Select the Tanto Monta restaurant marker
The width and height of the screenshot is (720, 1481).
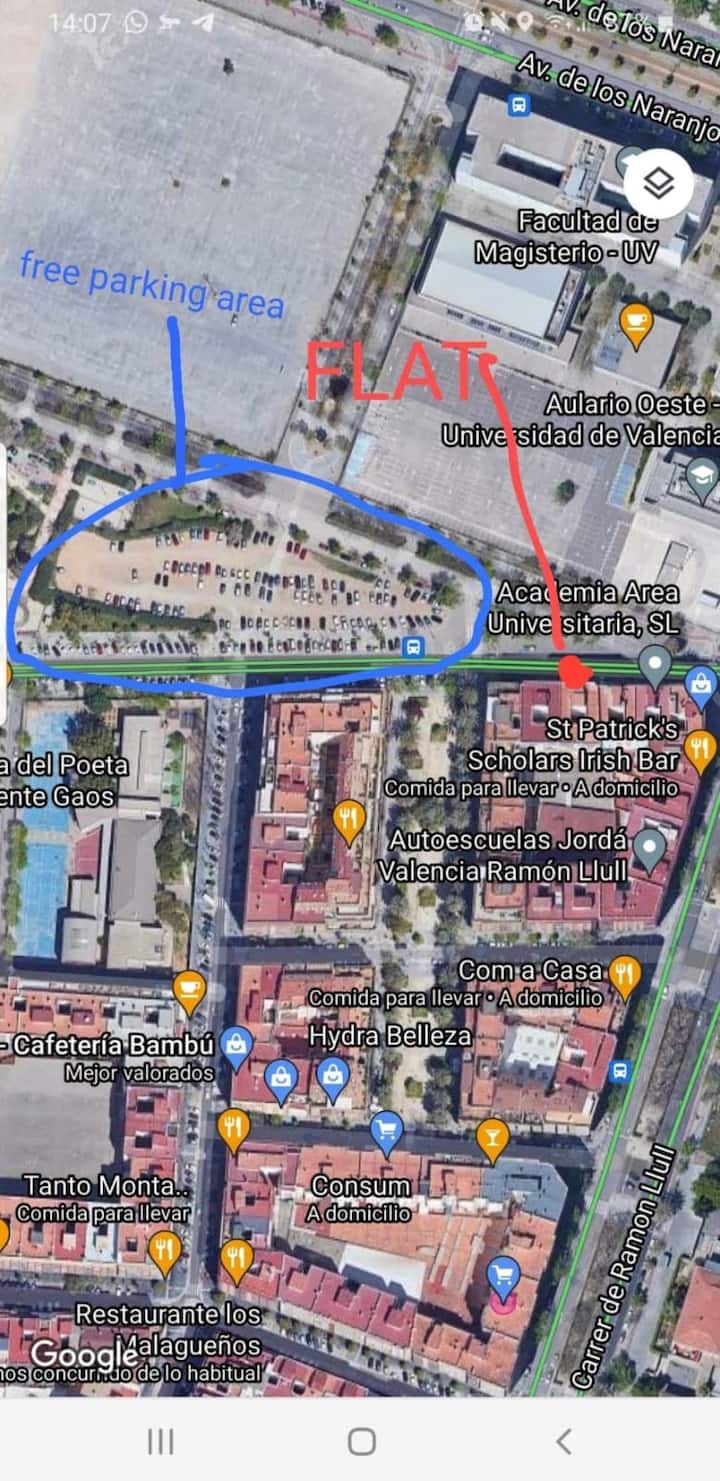tap(165, 1249)
